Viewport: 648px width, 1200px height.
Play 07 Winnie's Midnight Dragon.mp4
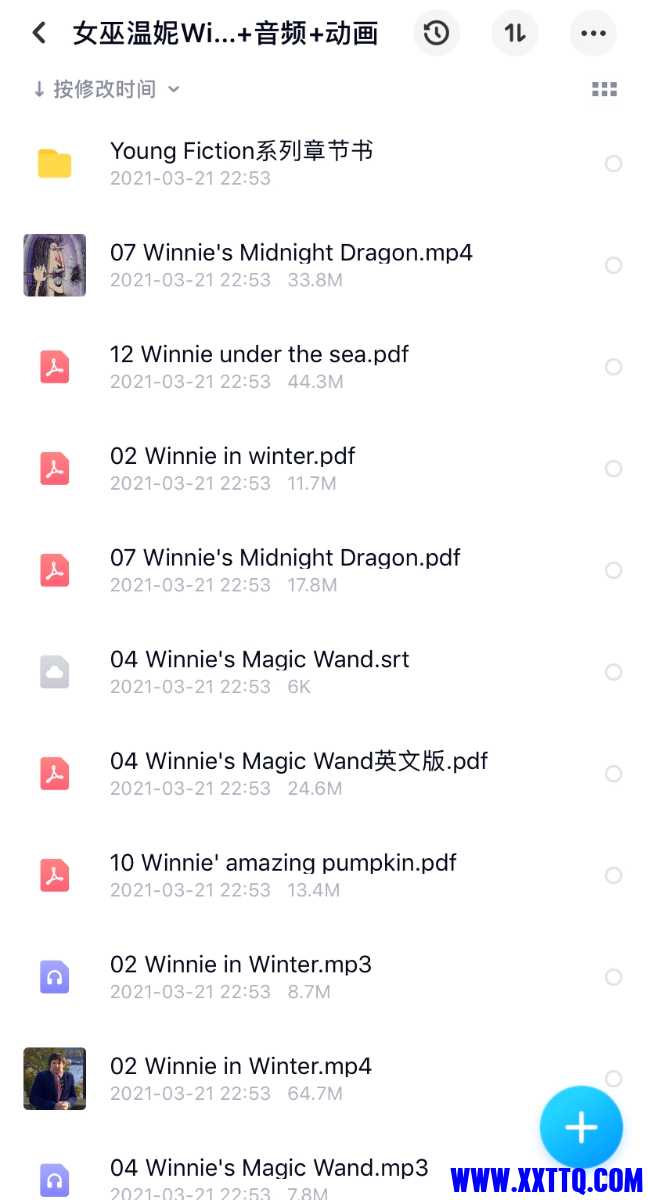pos(290,253)
